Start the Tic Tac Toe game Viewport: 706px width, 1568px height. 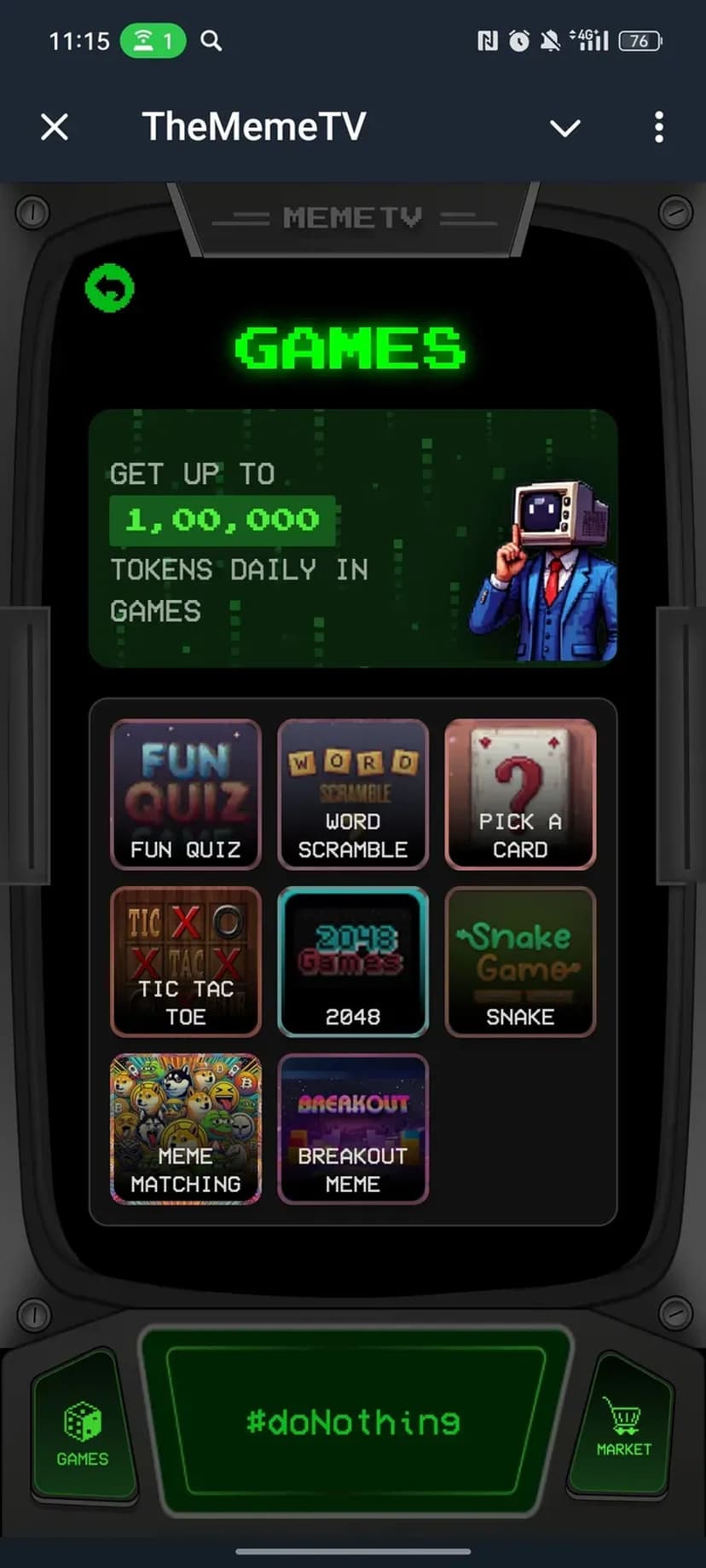coord(186,961)
